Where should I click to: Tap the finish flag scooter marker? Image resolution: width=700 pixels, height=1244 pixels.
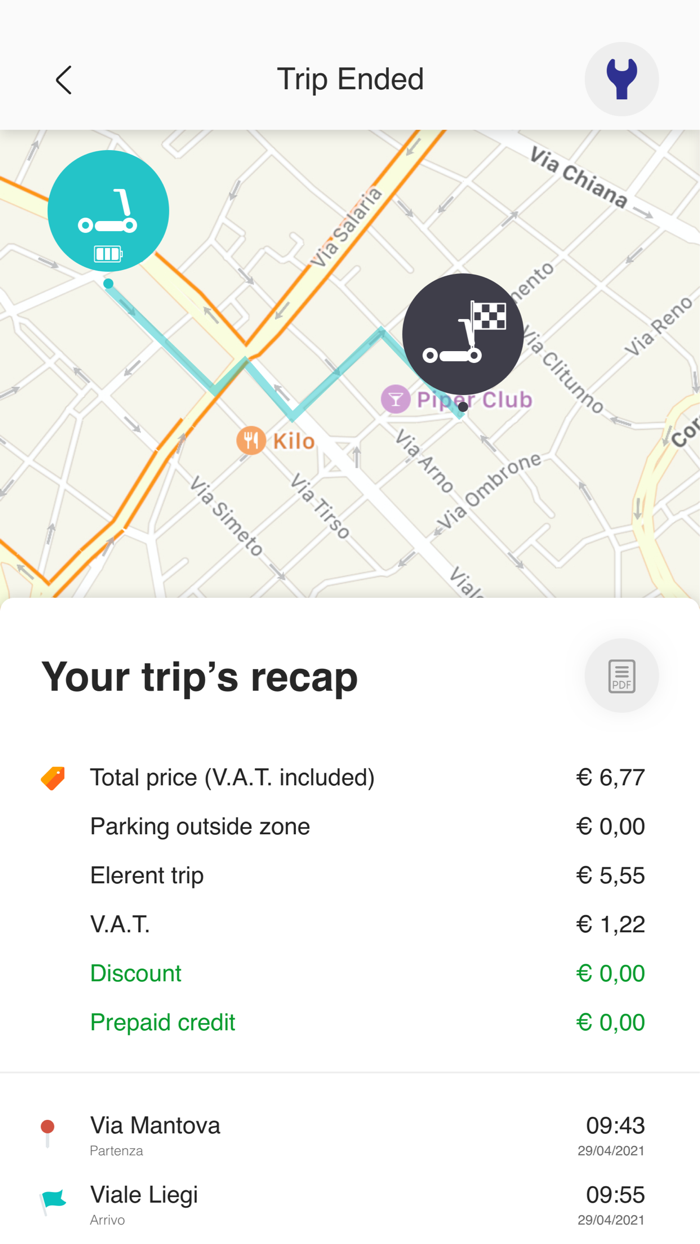tap(463, 334)
